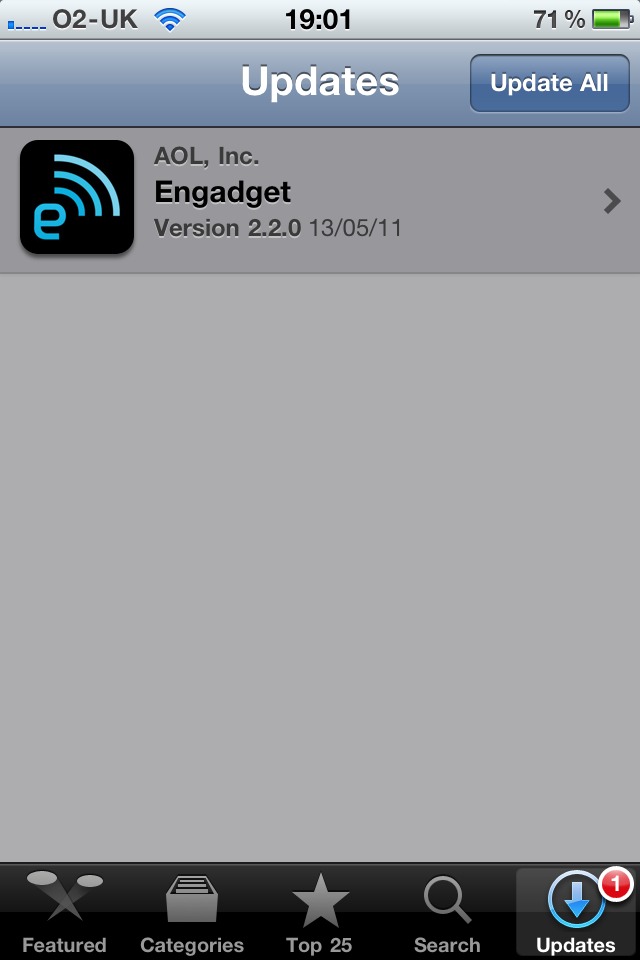Open the Top 25 tab

pyautogui.click(x=320, y=914)
